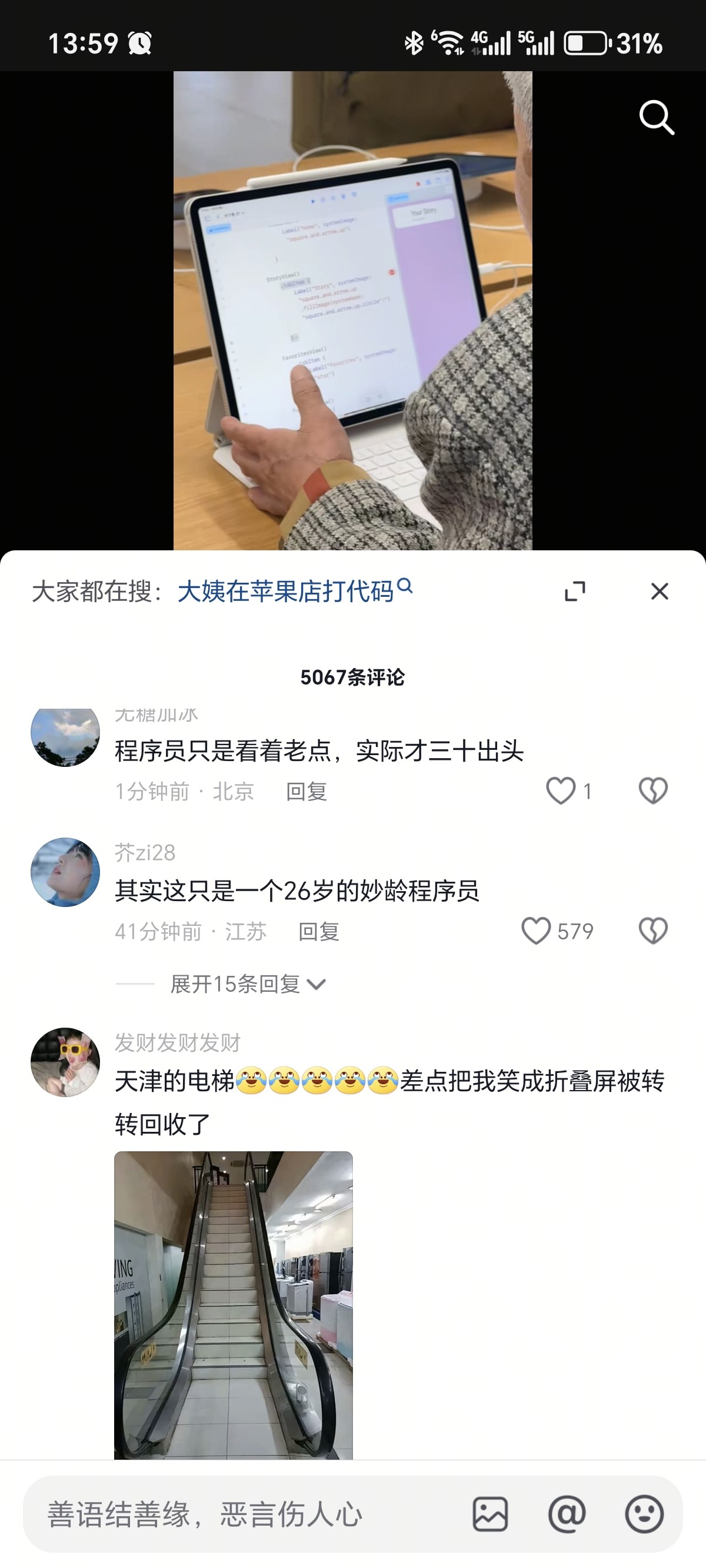
Task: Dislike 芥zi28's comment
Action: click(653, 931)
